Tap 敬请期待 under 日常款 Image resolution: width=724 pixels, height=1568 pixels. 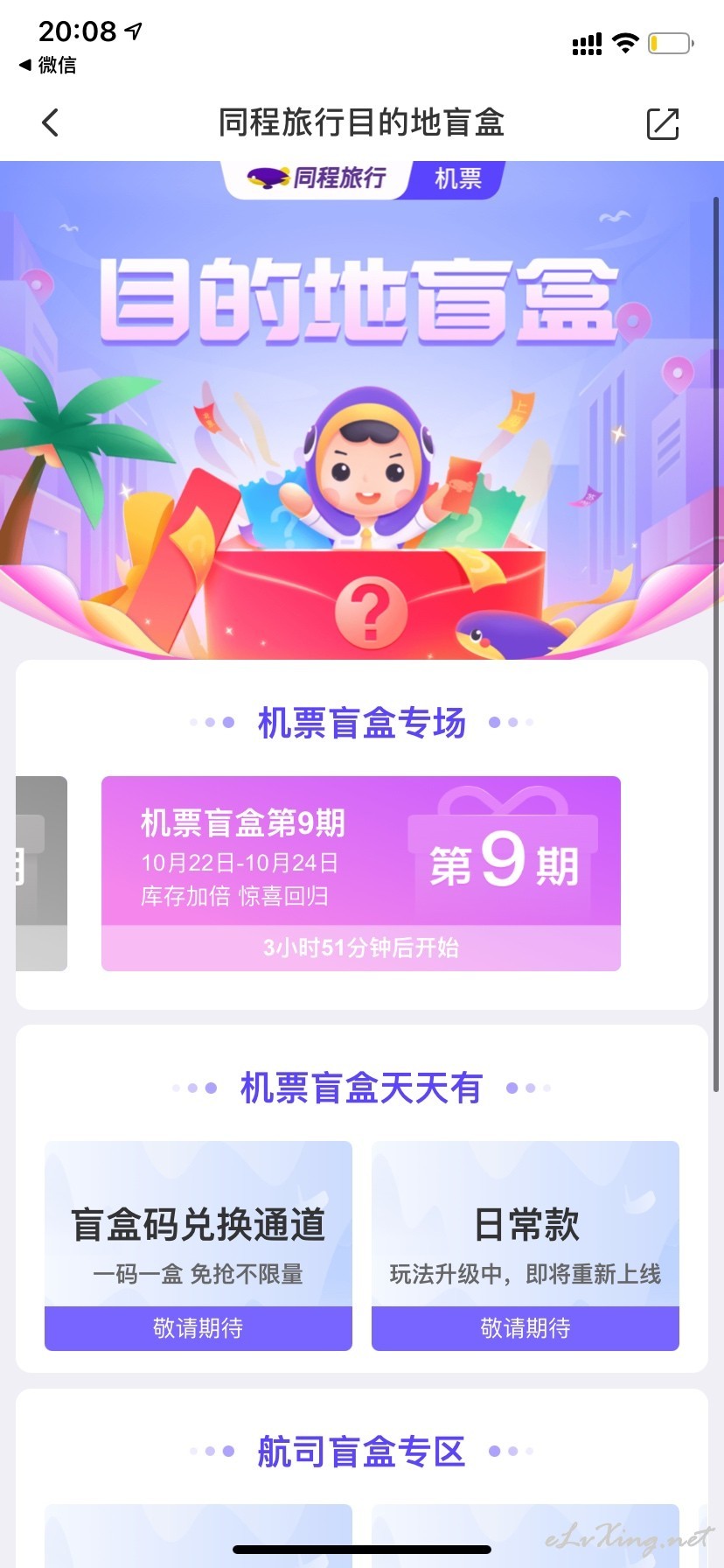526,1328
